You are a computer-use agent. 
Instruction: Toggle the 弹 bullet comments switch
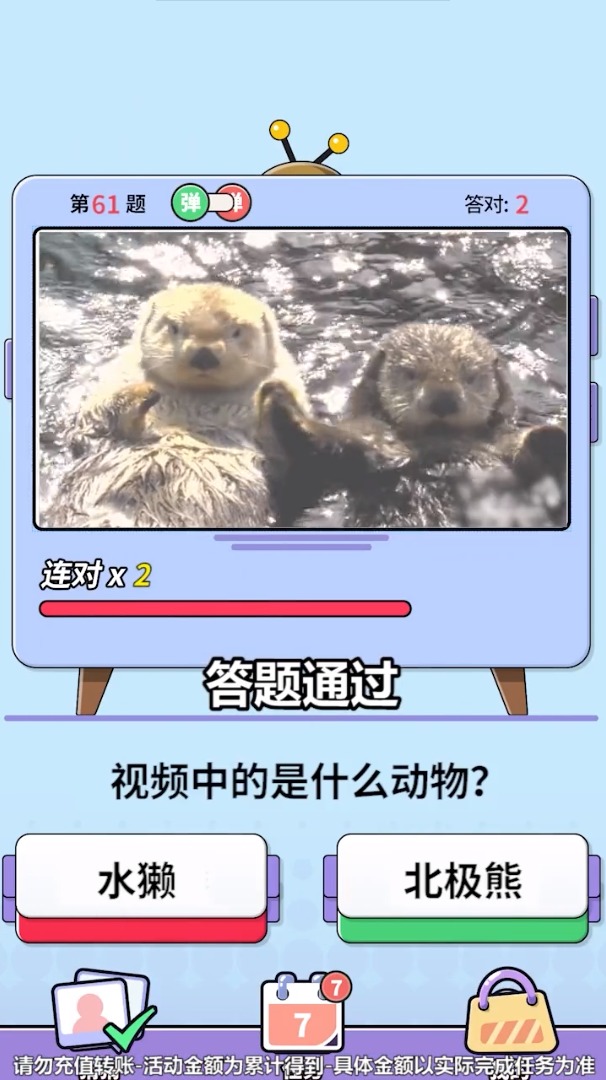click(x=211, y=203)
